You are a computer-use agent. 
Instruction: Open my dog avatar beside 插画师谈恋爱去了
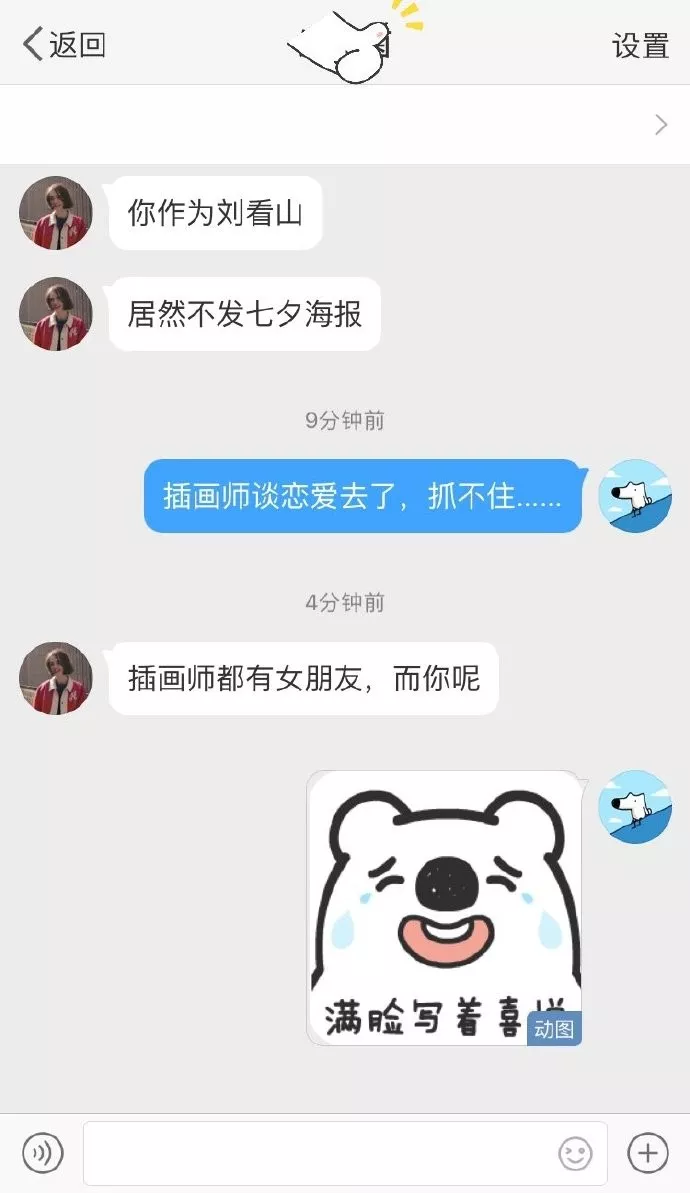tap(634, 496)
